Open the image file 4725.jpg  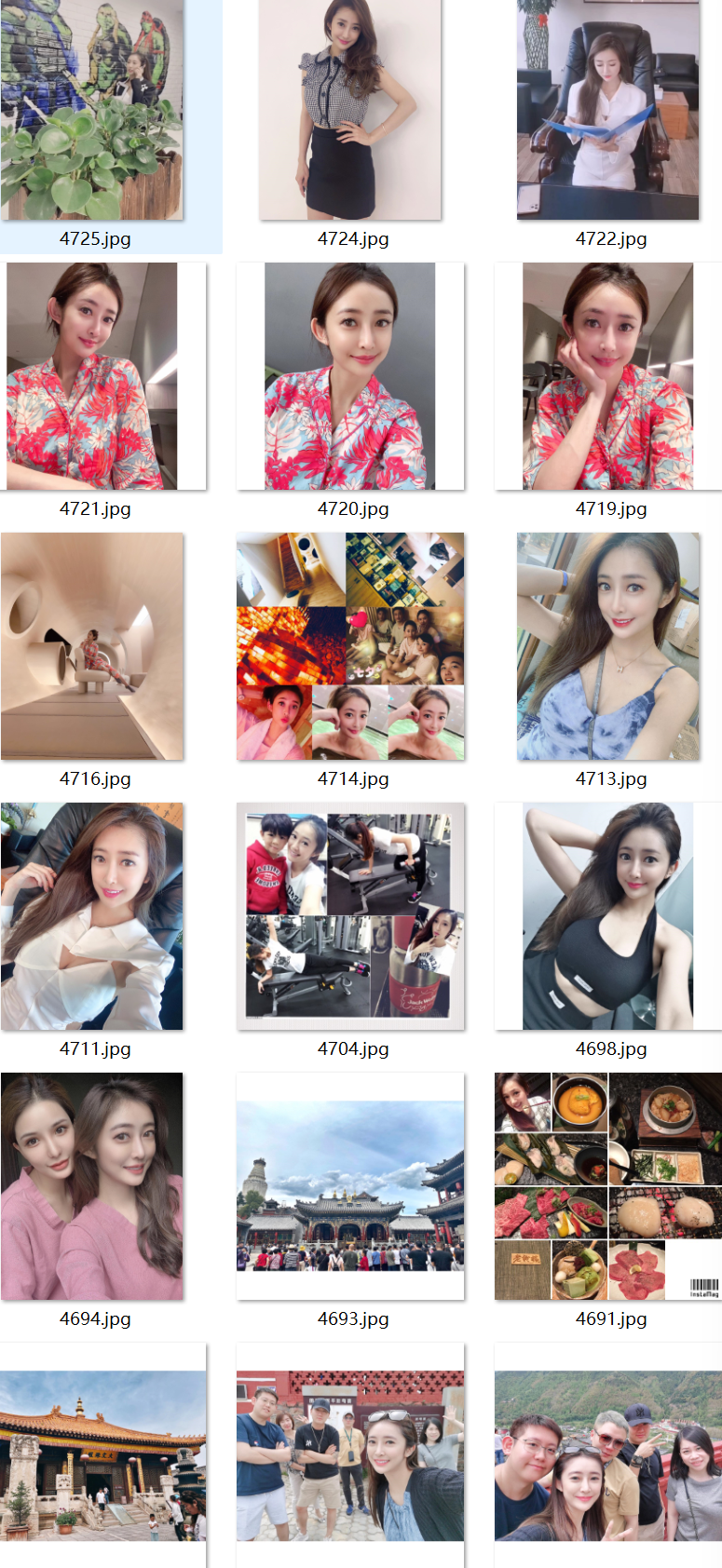[91, 112]
